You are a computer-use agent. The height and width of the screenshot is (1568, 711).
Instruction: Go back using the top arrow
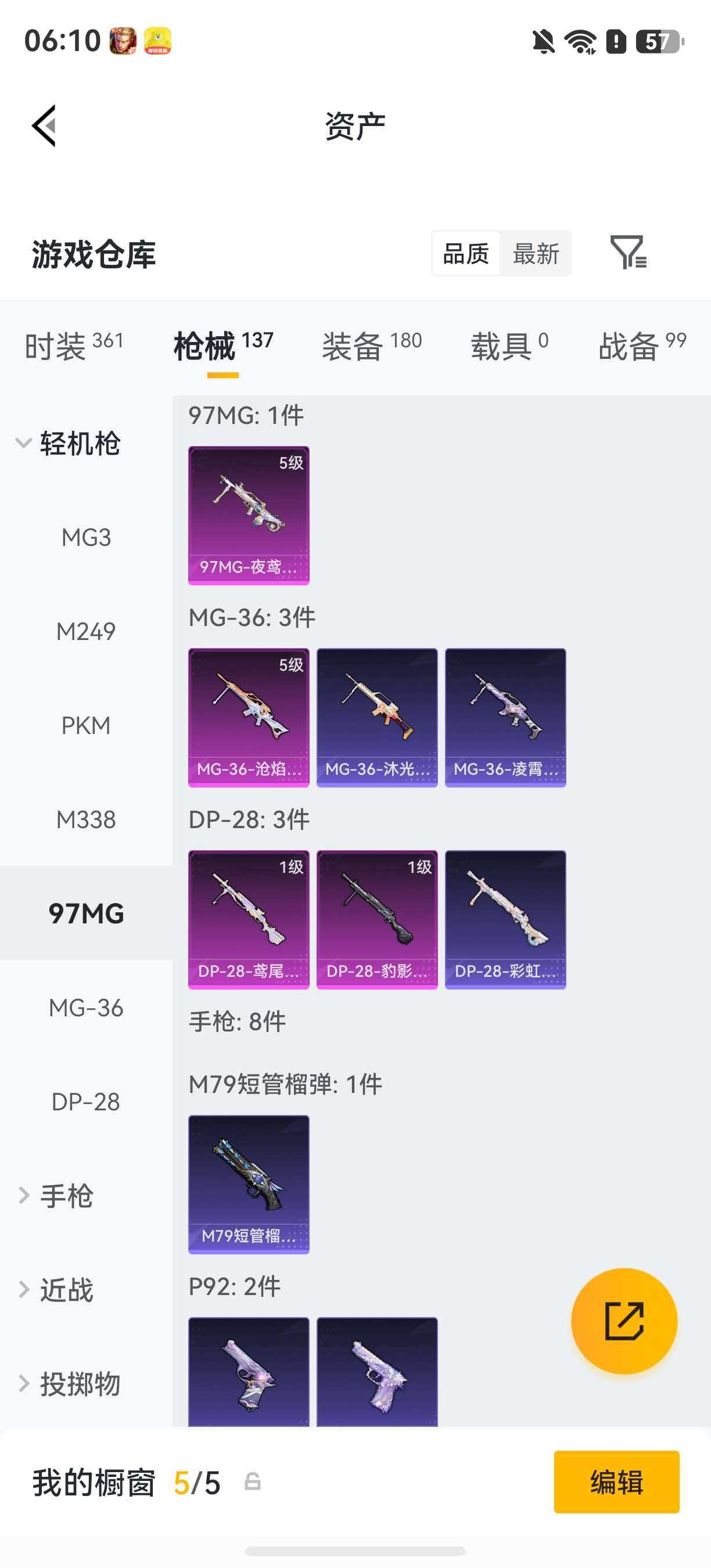pos(44,126)
